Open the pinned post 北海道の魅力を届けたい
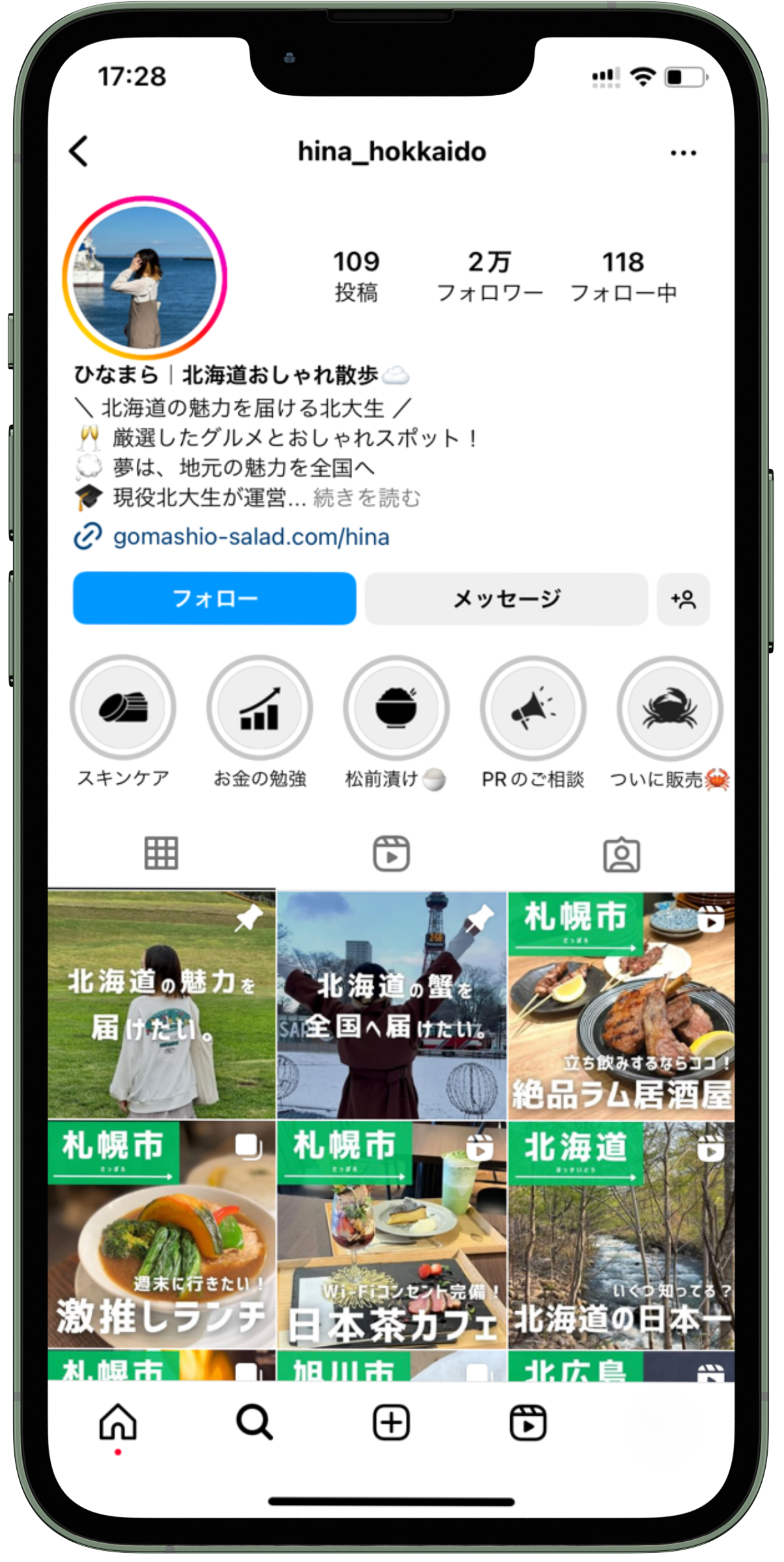This screenshot has width=784, height=1562. click(x=161, y=1004)
